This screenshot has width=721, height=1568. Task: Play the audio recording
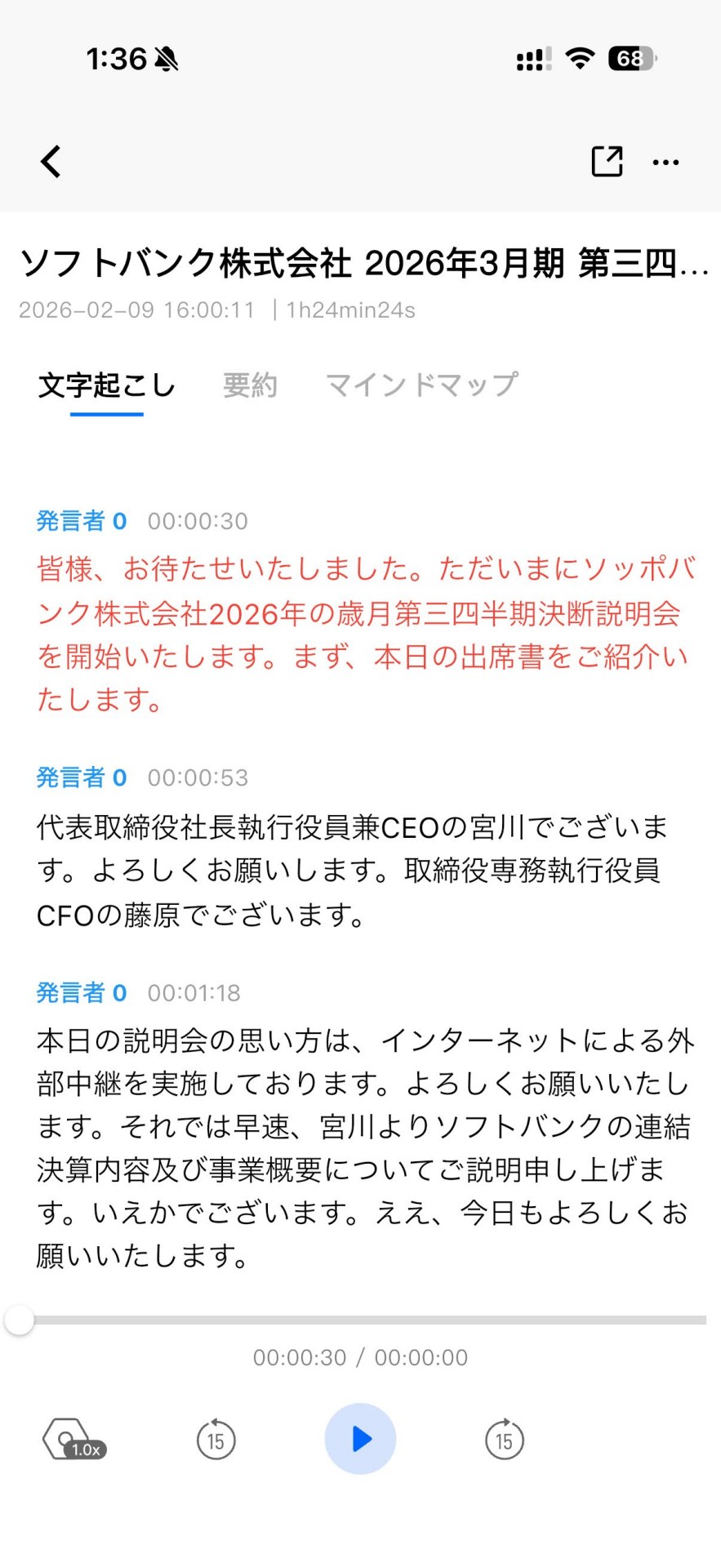click(360, 1439)
